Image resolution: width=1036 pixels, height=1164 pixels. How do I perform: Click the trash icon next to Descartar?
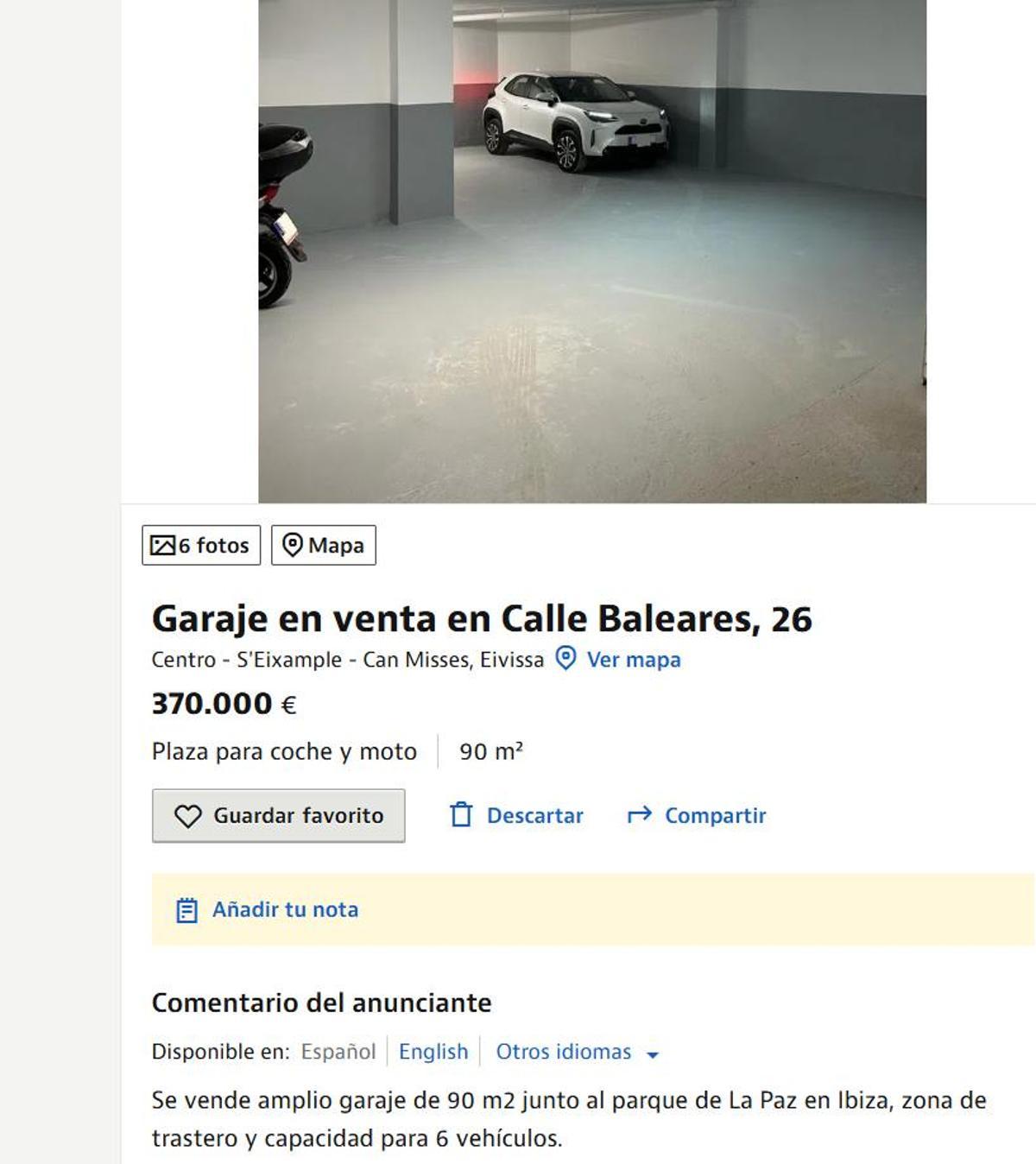(463, 814)
